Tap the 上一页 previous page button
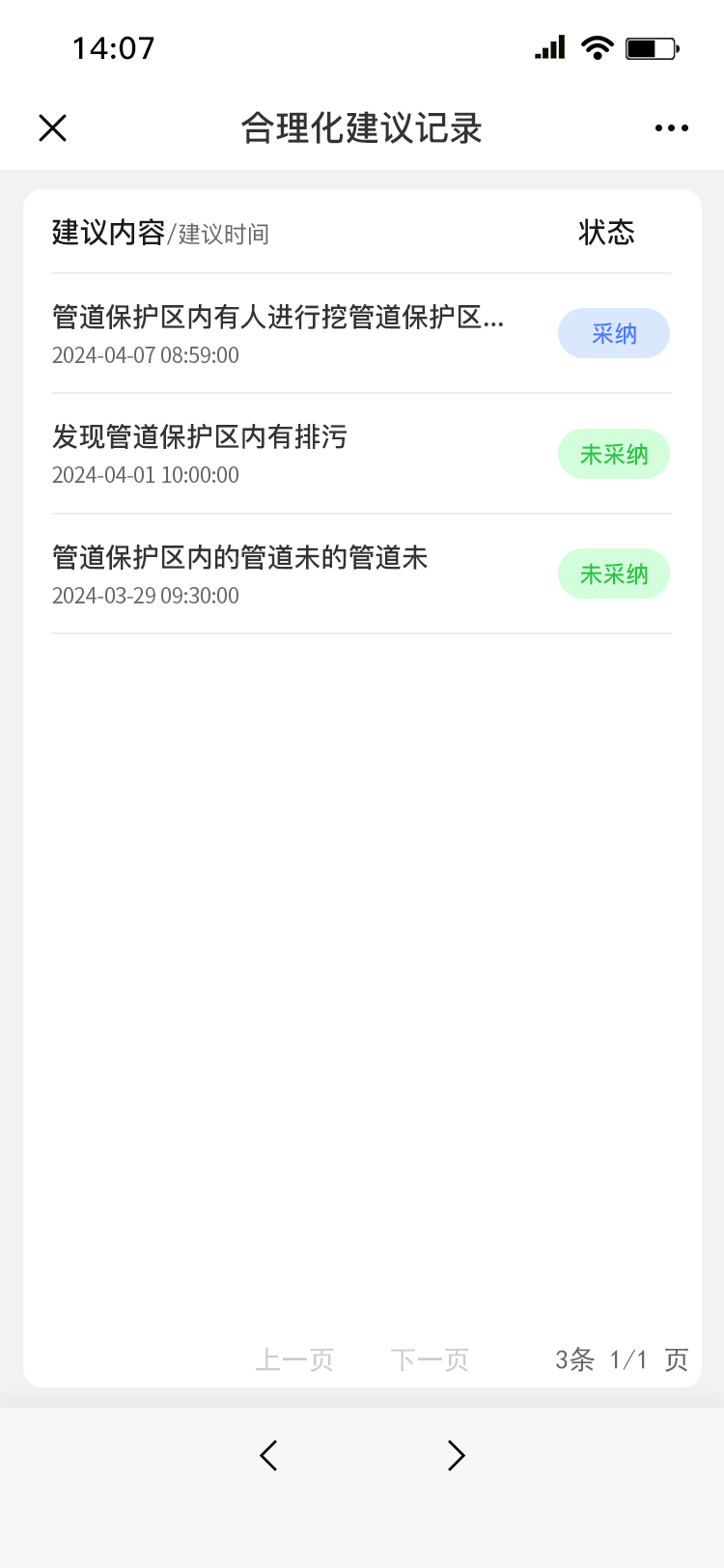The width and height of the screenshot is (724, 1568). (294, 1359)
